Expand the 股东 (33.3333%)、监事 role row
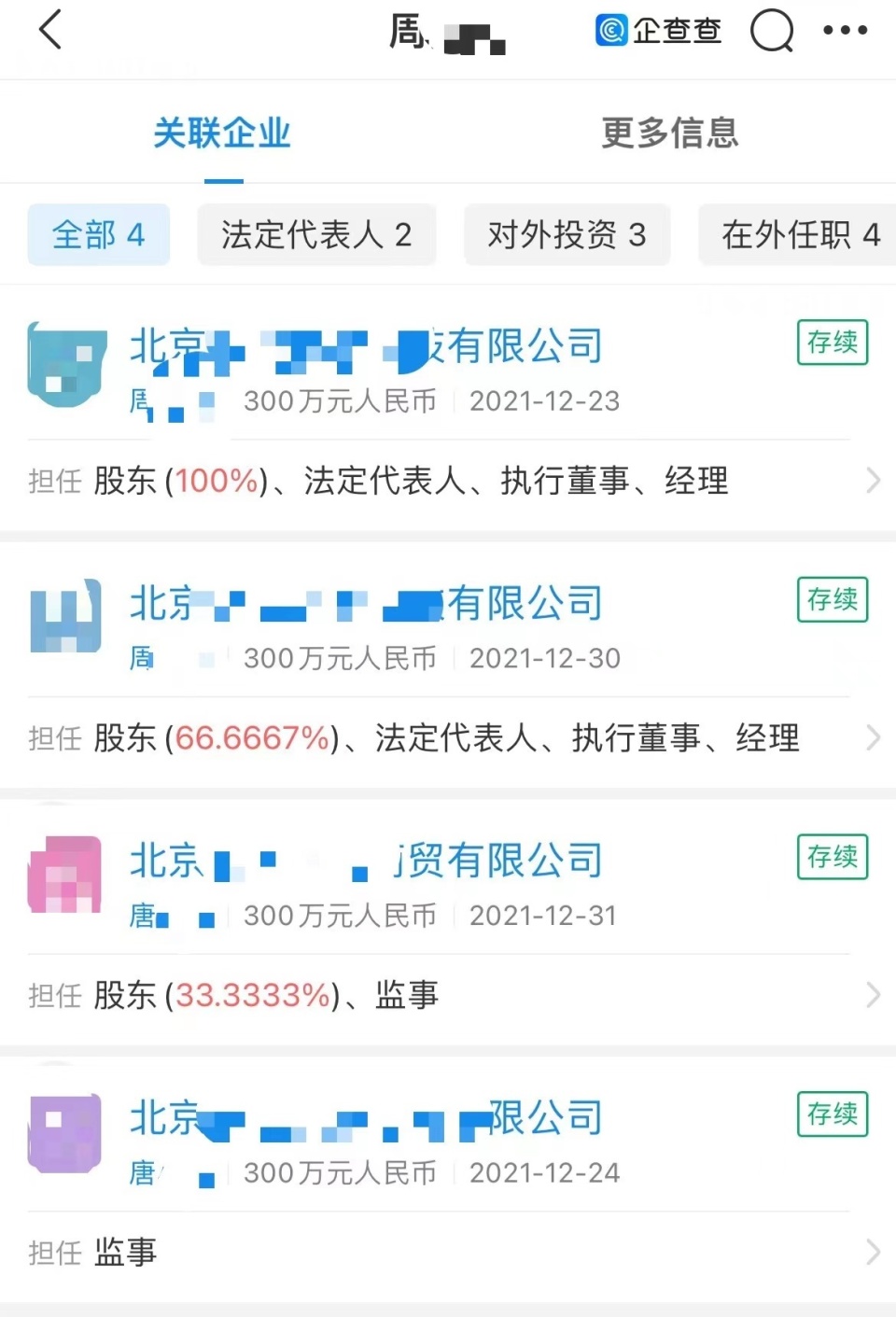This screenshot has width=896, height=1317. [448, 996]
